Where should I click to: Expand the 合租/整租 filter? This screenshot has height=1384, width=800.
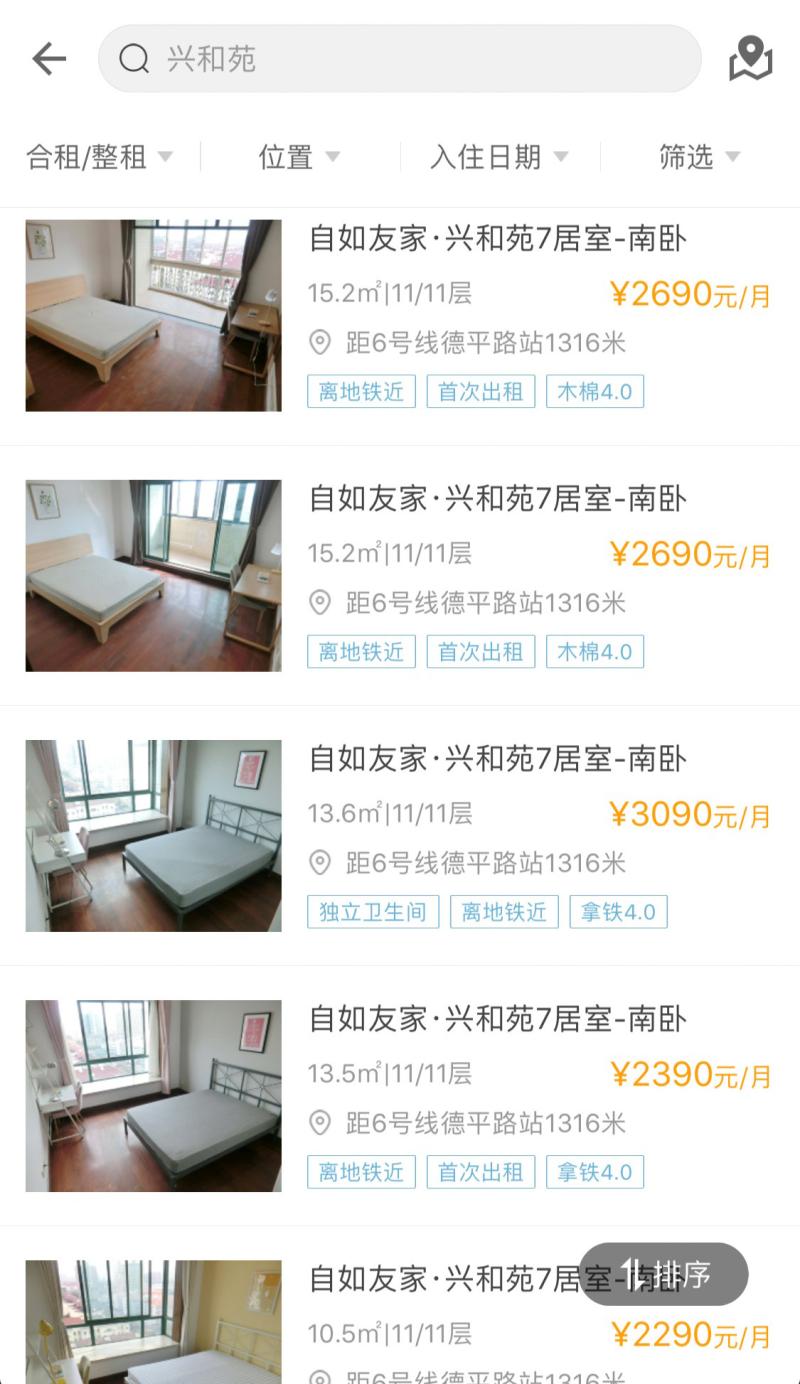[x=99, y=157]
